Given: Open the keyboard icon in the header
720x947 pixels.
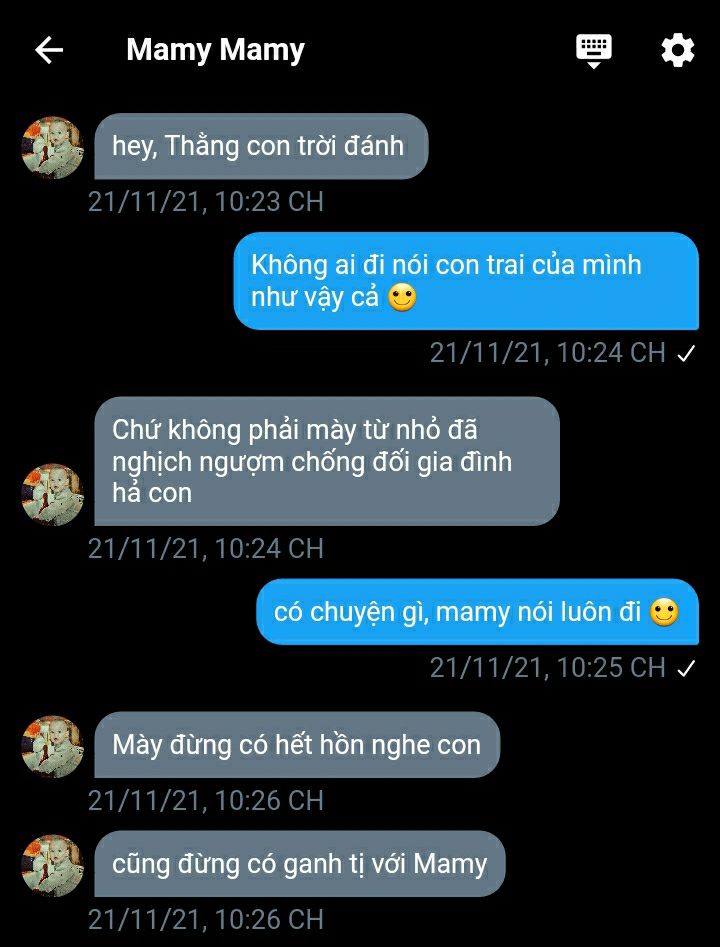Looking at the screenshot, I should [x=593, y=50].
